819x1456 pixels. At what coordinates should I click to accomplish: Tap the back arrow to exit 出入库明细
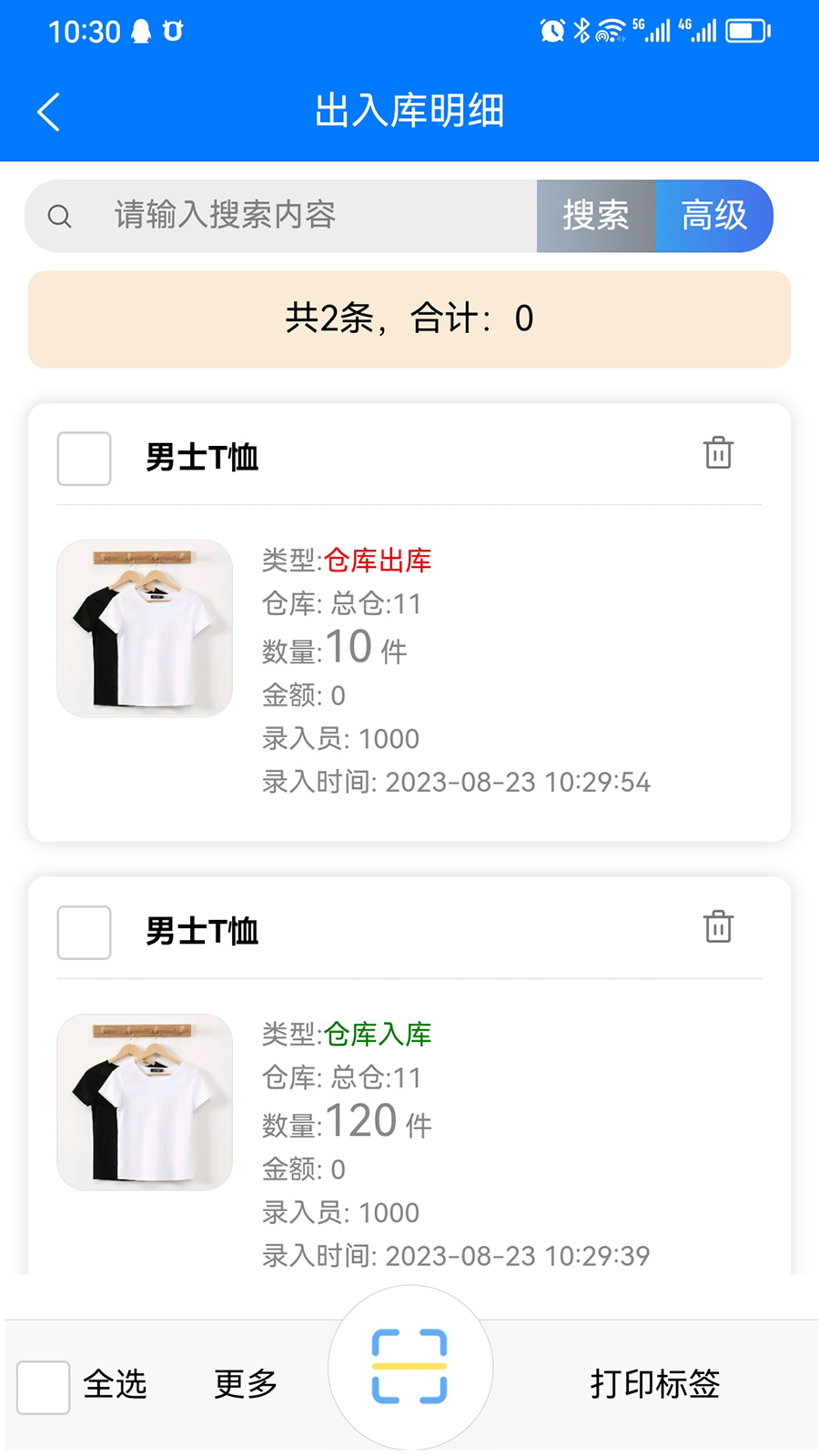click(46, 111)
